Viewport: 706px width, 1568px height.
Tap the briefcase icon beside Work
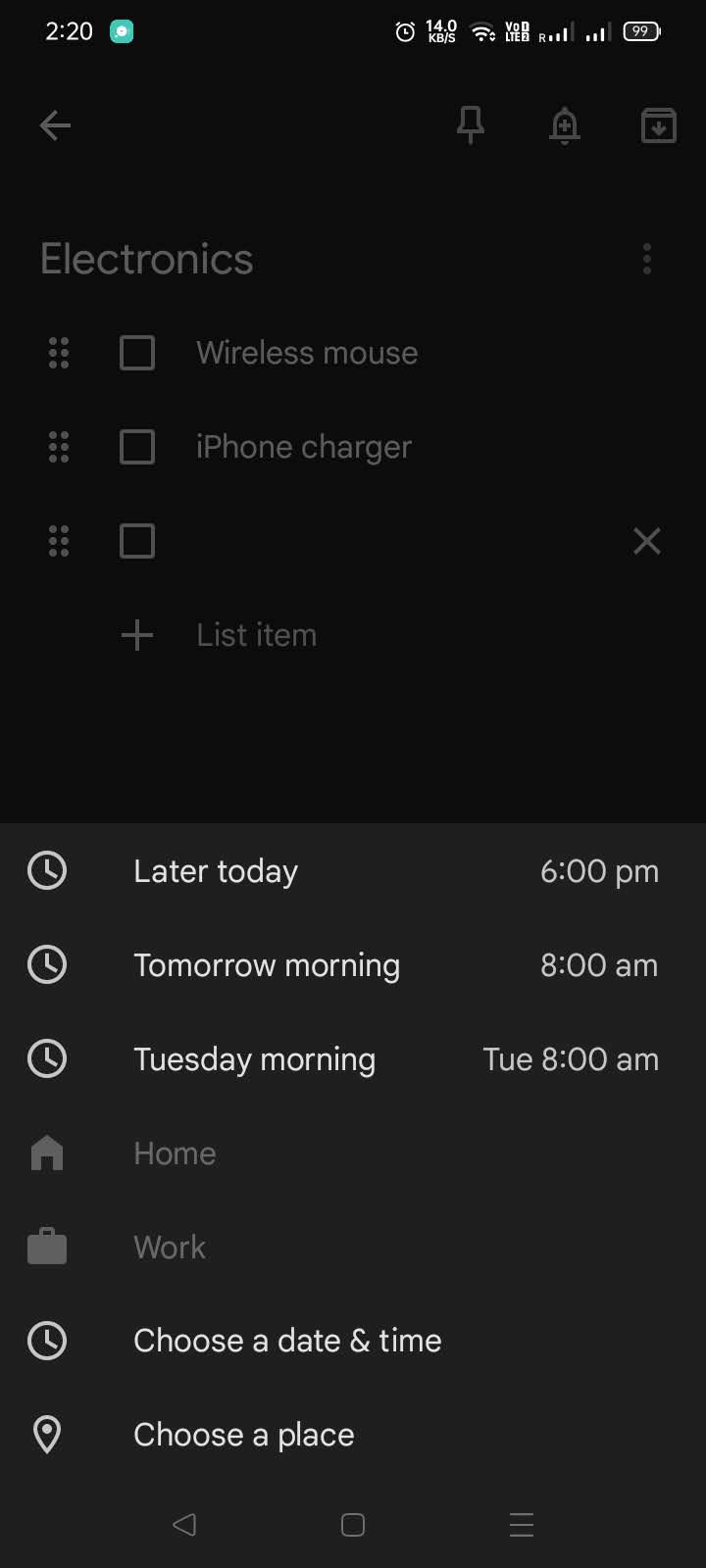(46, 1247)
